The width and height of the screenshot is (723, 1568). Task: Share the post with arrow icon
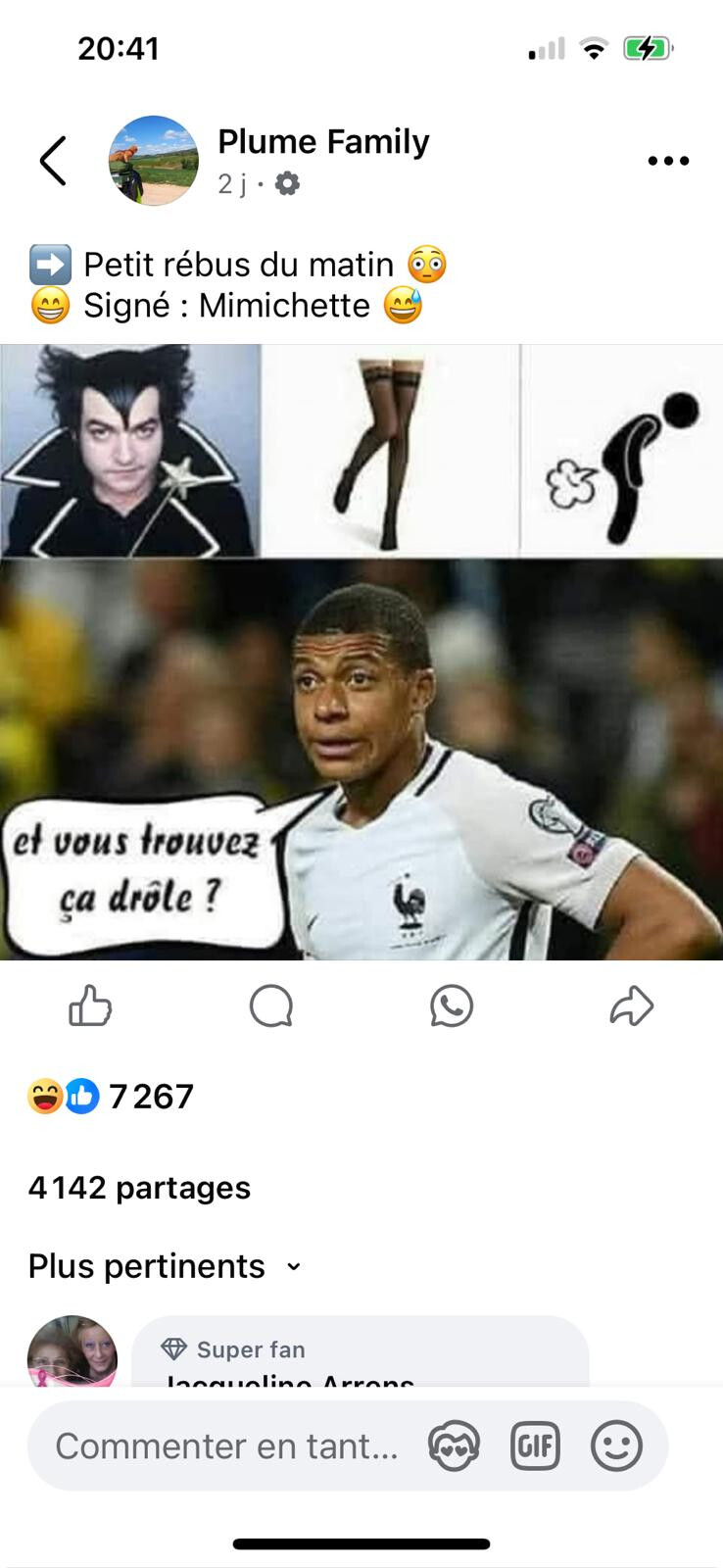pyautogui.click(x=632, y=1006)
